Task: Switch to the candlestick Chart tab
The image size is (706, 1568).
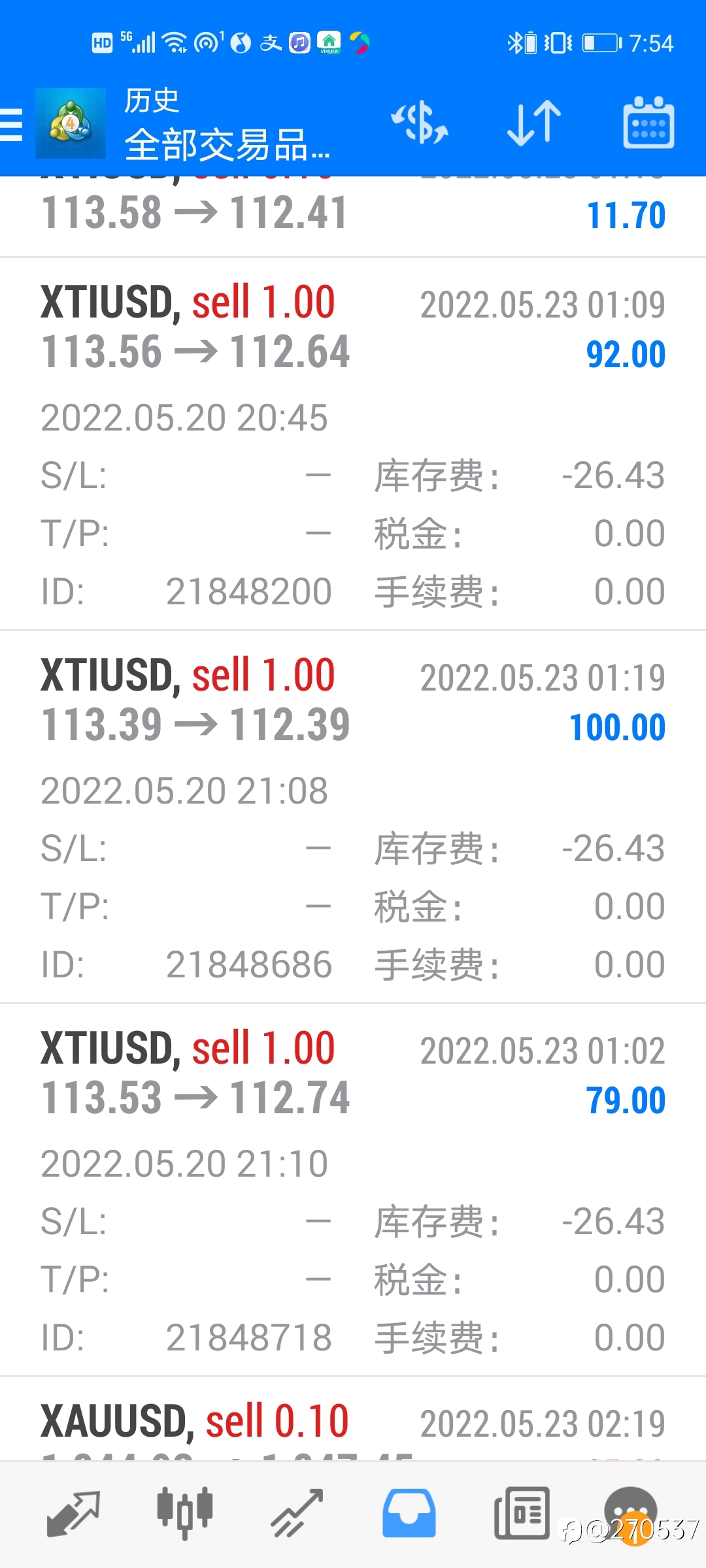Action: (x=185, y=1513)
